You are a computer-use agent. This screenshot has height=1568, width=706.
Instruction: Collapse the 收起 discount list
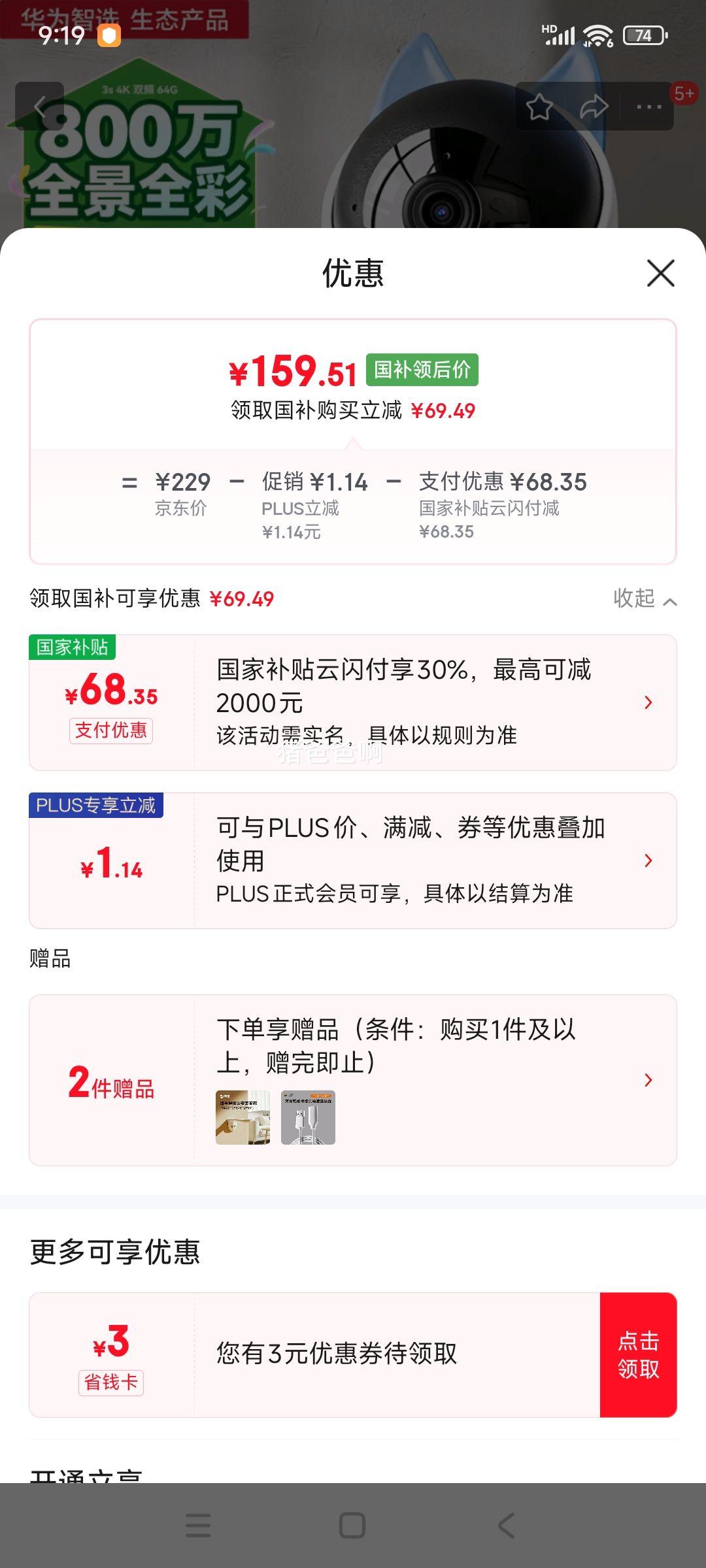pos(645,598)
